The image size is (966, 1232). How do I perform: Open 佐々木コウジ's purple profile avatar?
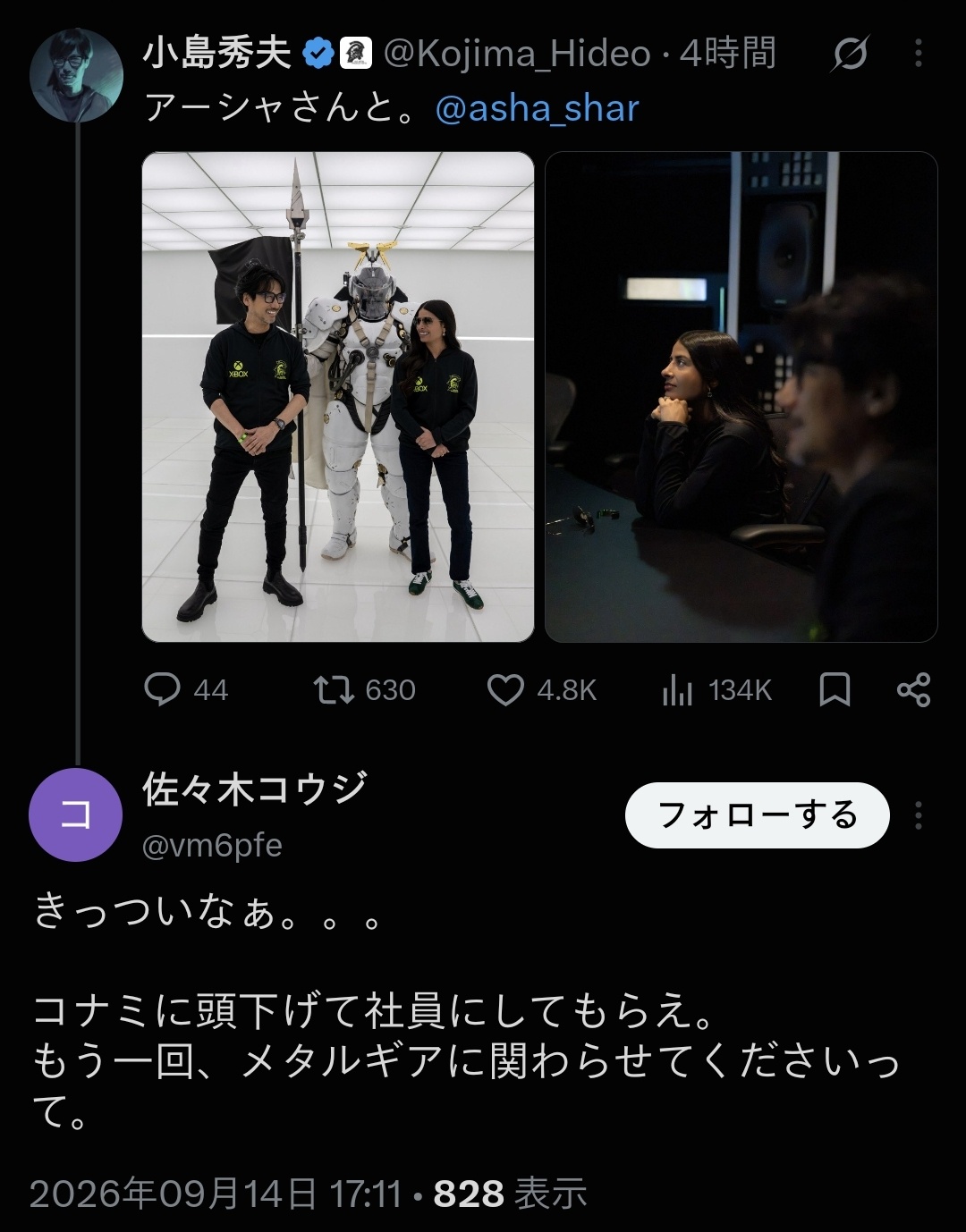[x=76, y=814]
